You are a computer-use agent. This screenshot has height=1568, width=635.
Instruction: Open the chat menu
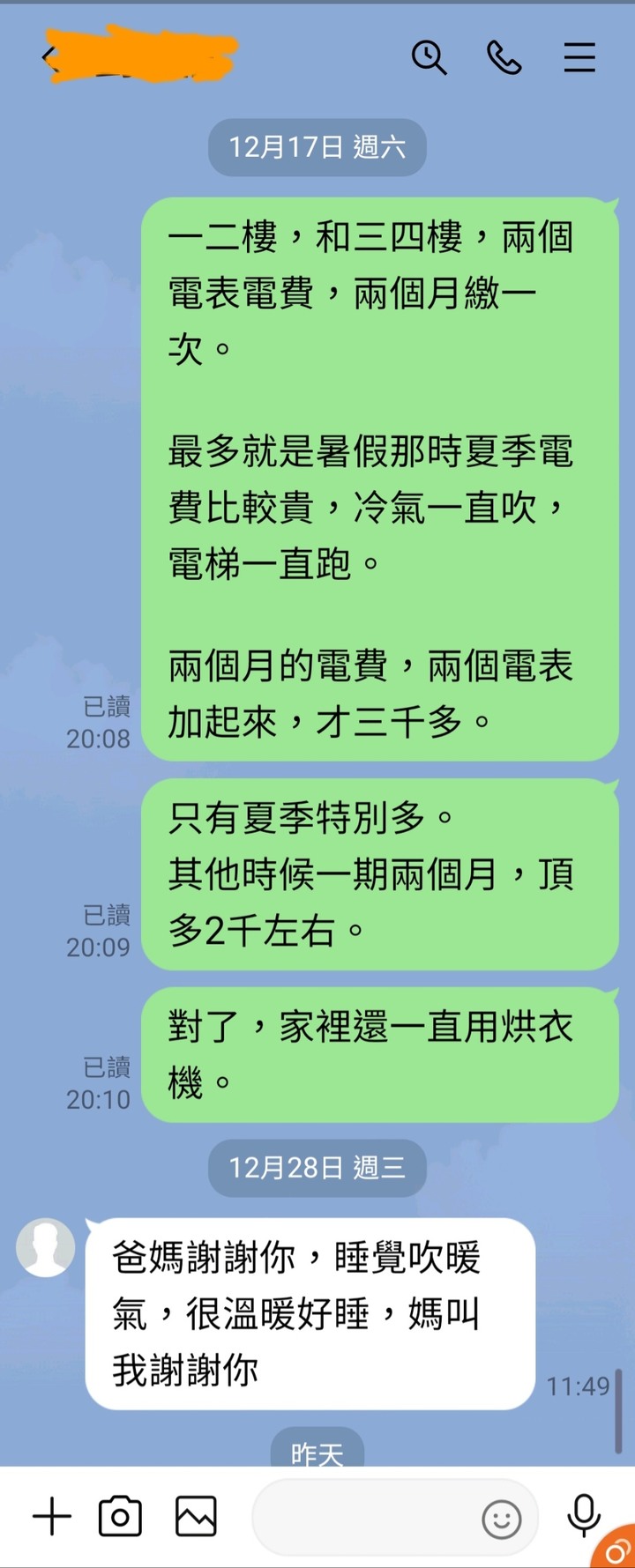579,58
